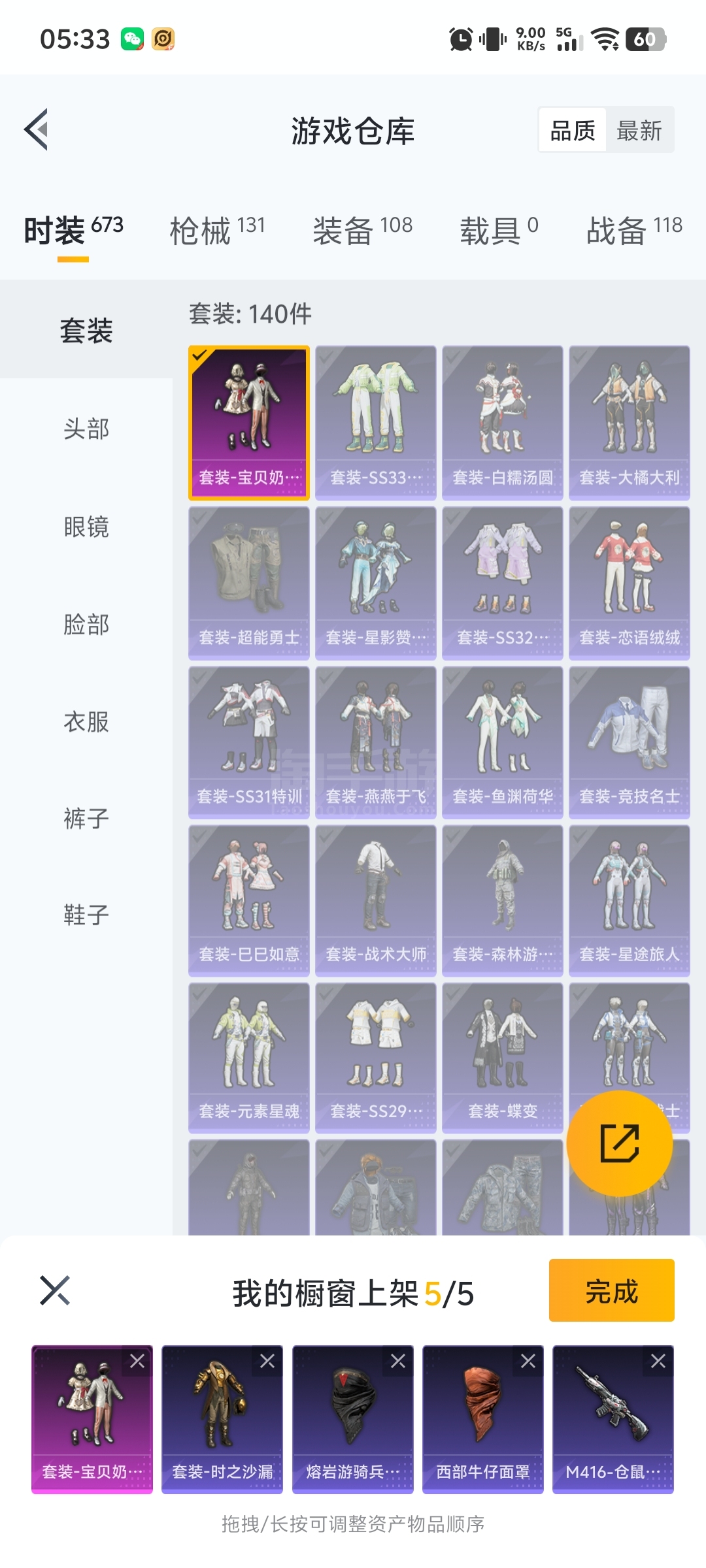Remove the M416 skin from showcase

658,1361
